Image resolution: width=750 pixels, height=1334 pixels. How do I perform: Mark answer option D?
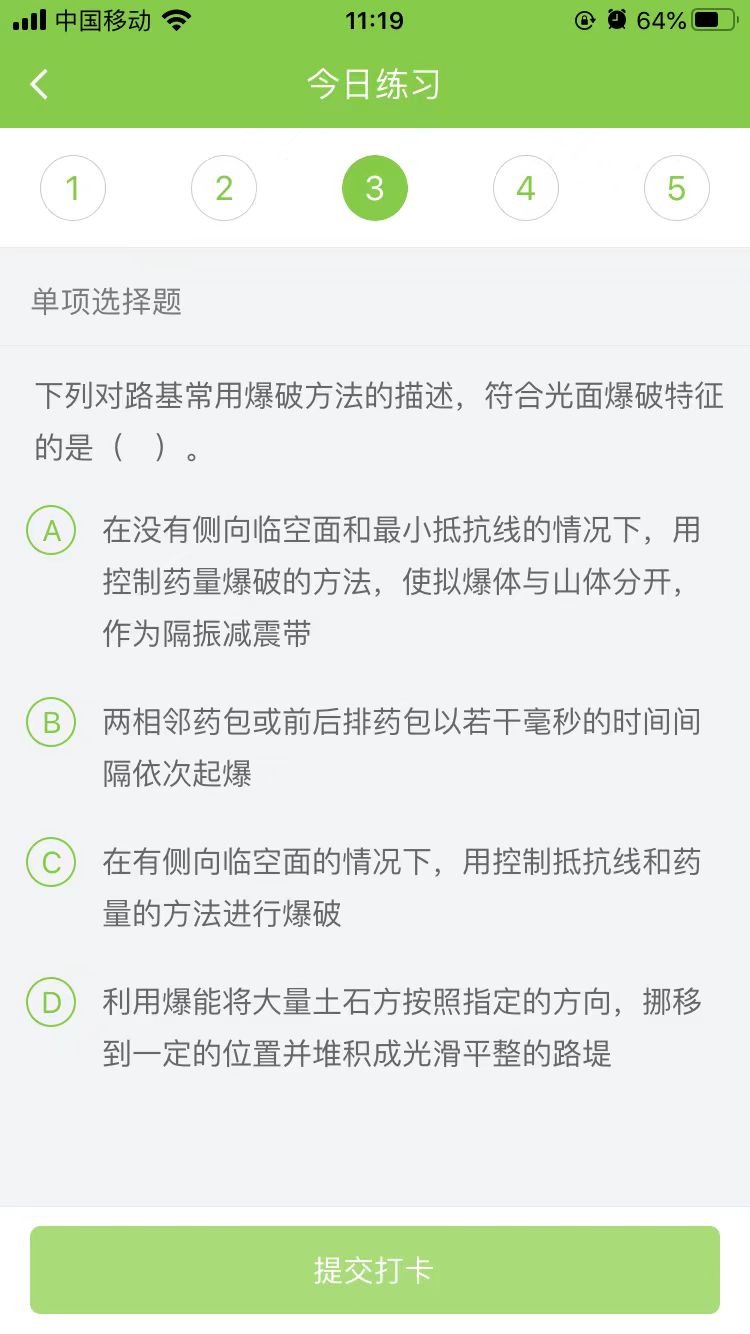(x=52, y=1002)
